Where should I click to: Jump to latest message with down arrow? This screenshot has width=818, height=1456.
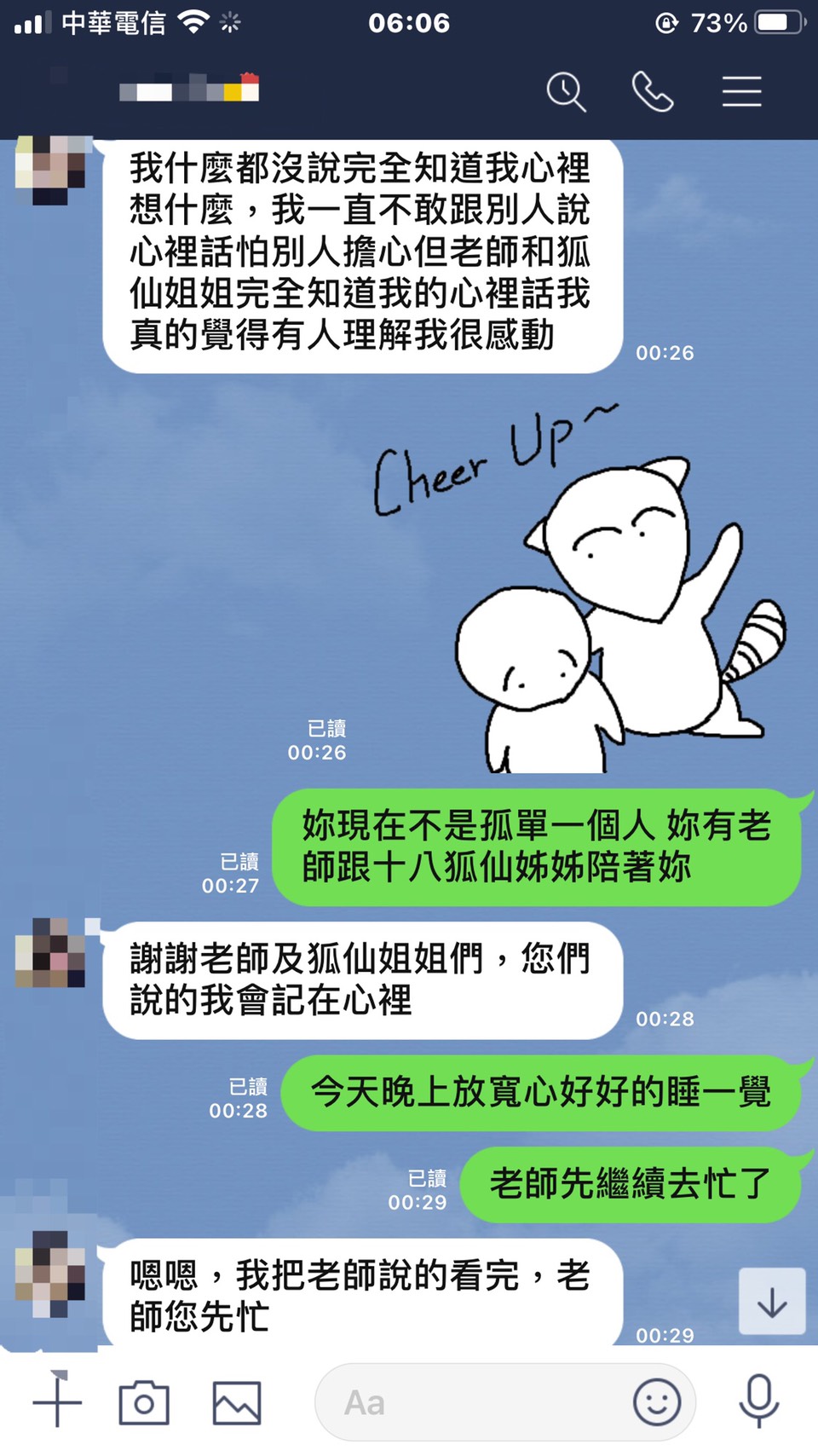772,1302
